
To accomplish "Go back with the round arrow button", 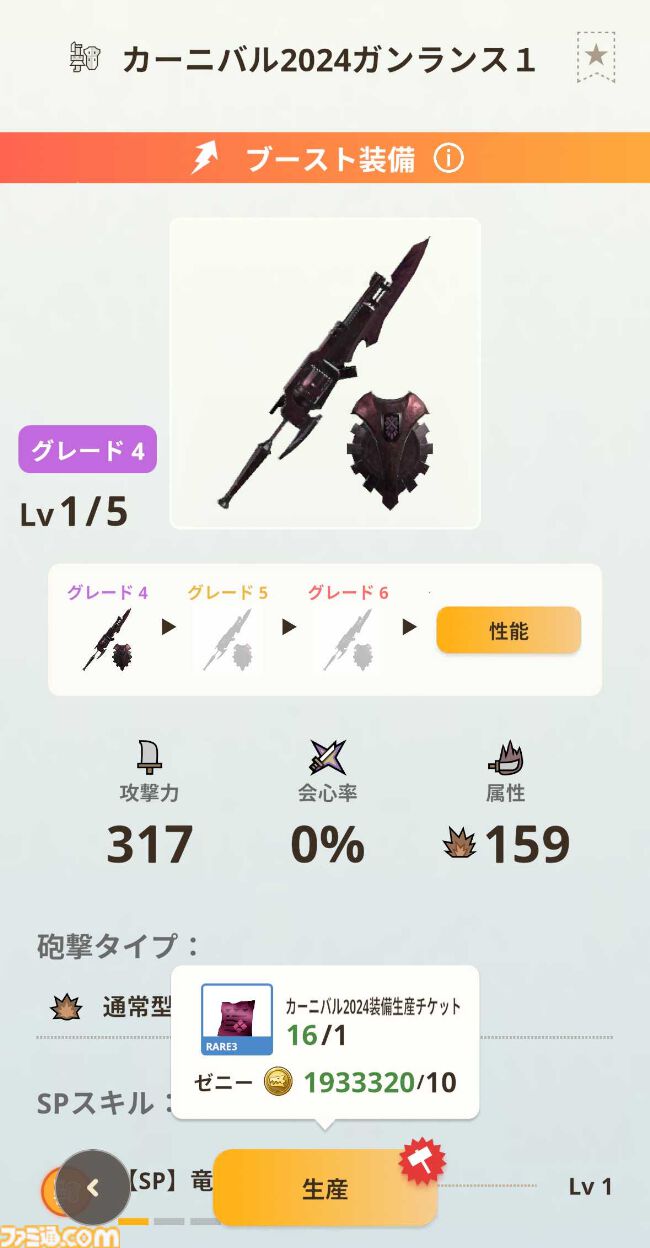I will coord(93,1187).
